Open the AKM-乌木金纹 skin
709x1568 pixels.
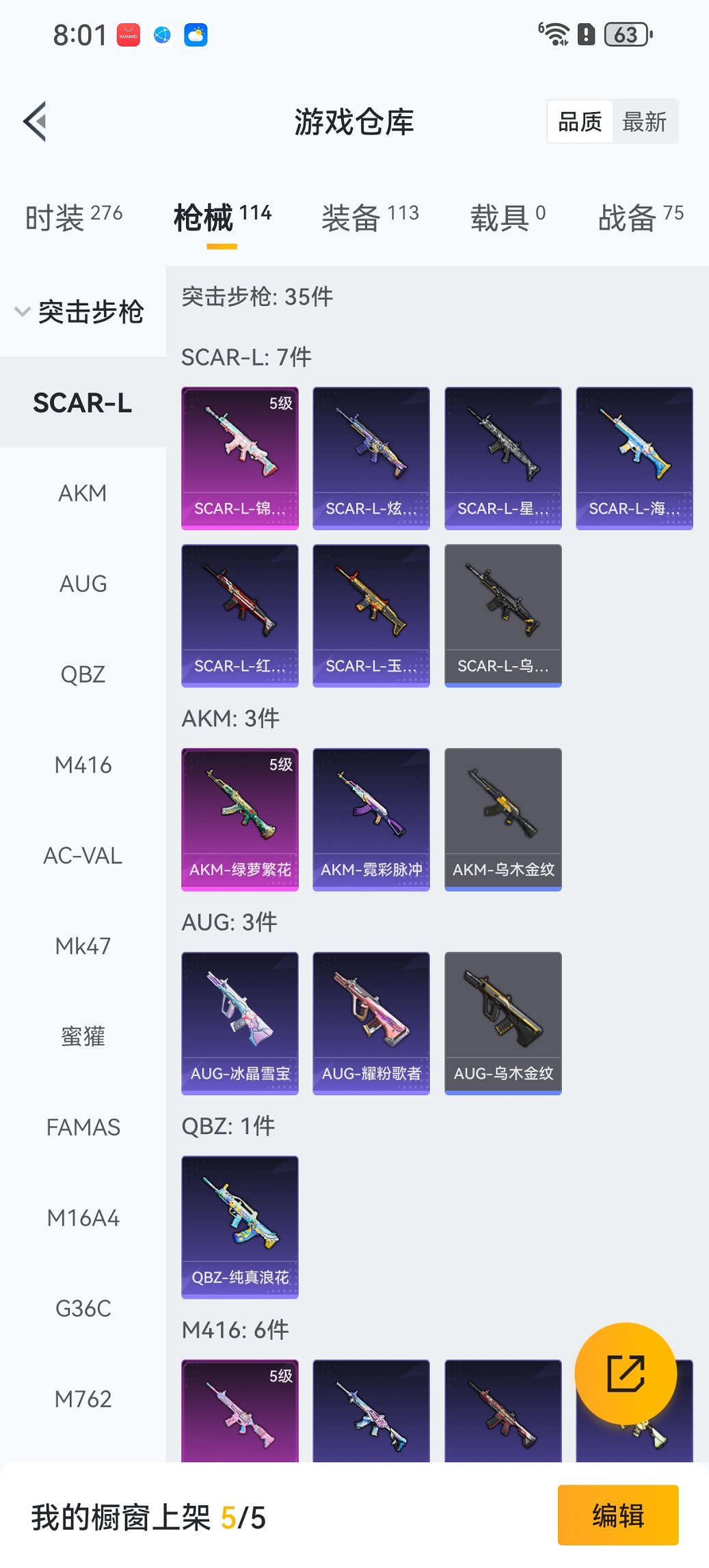503,819
